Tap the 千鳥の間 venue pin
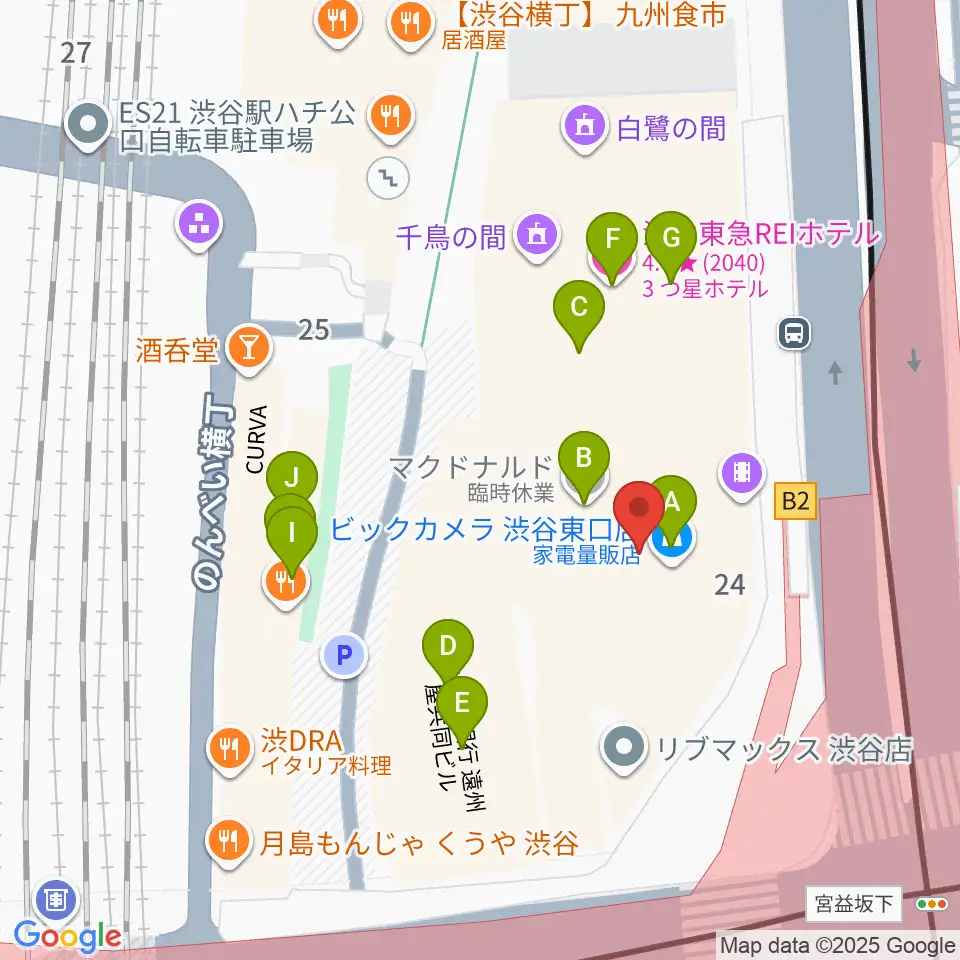This screenshot has height=960, width=960. pos(536,236)
